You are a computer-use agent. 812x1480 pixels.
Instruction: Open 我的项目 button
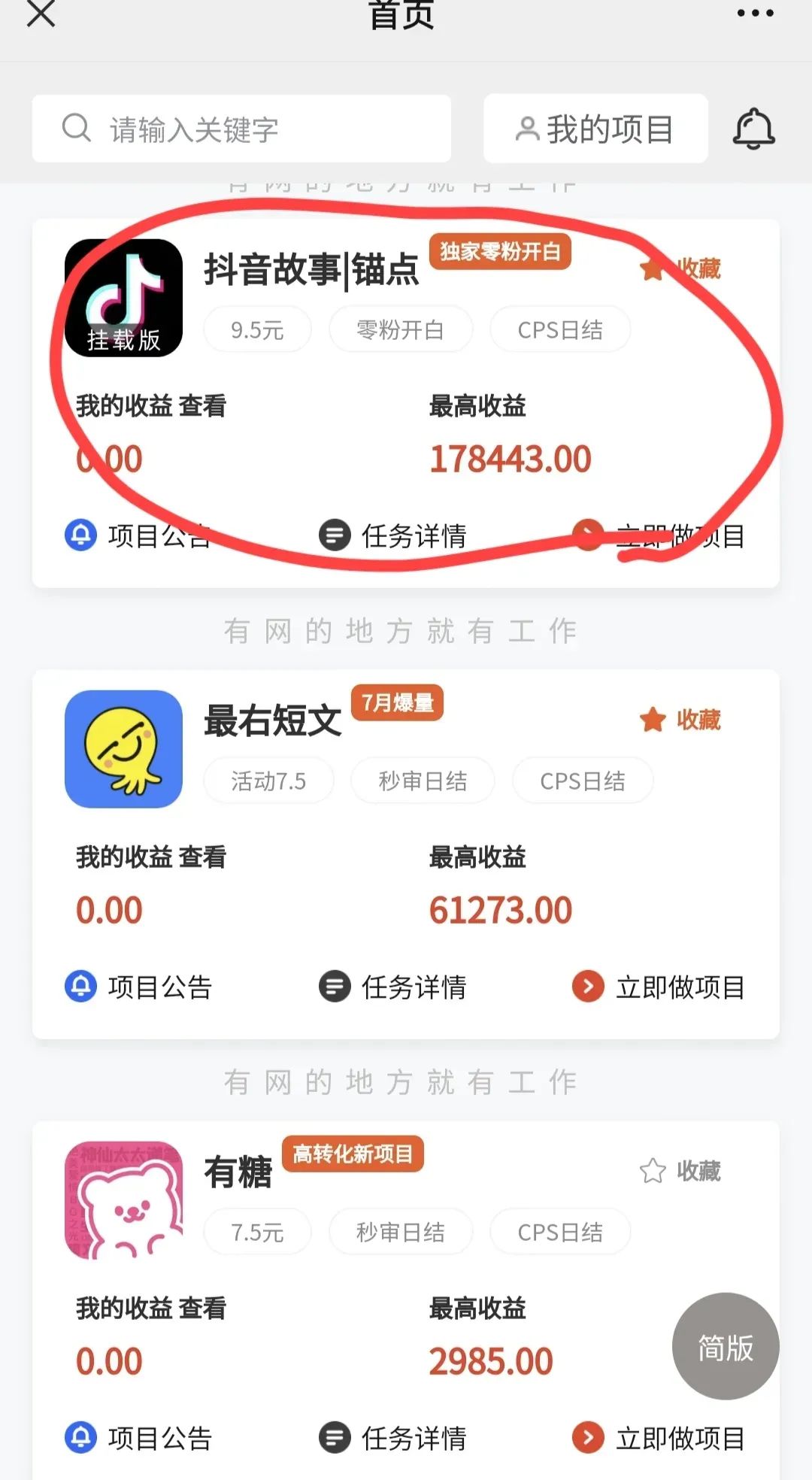pyautogui.click(x=595, y=129)
